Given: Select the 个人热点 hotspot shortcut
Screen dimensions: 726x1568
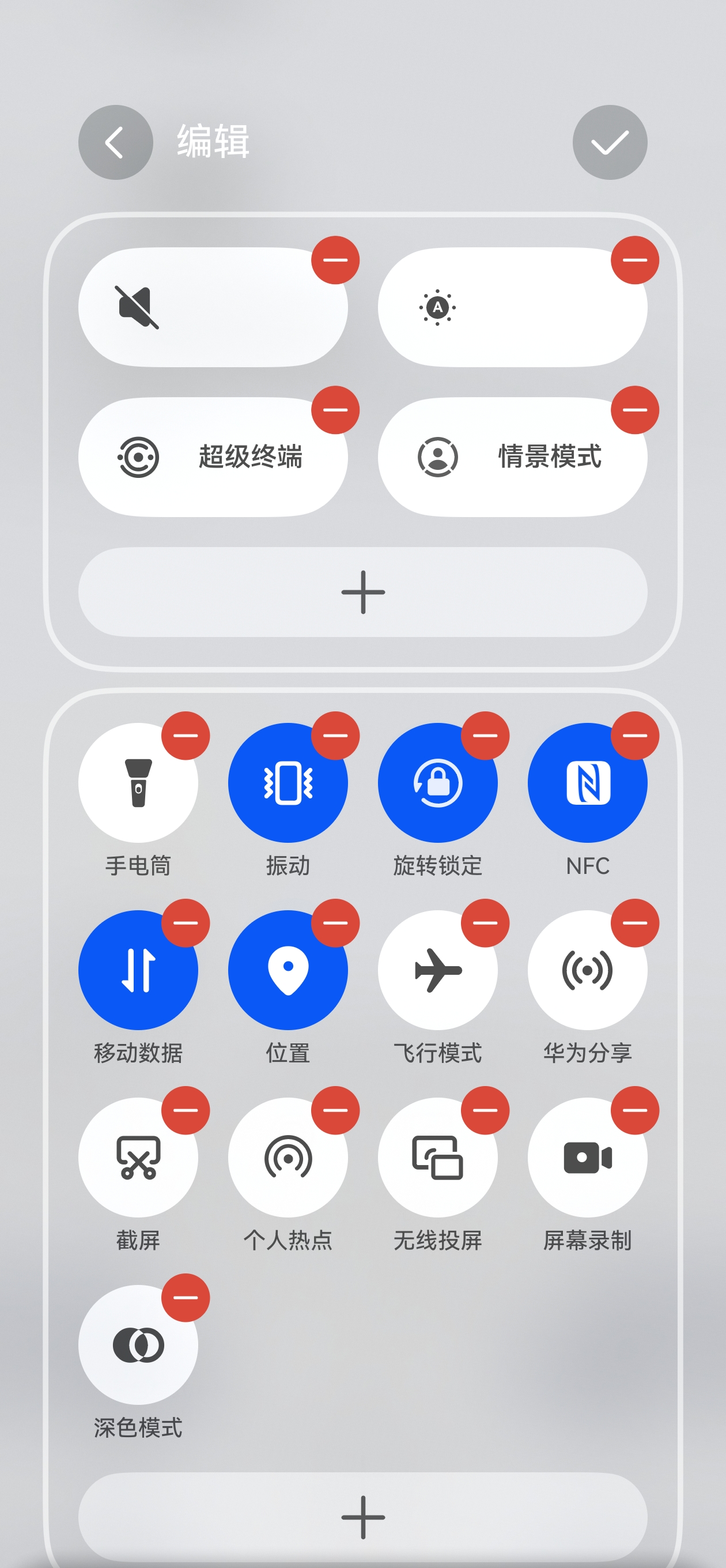Looking at the screenshot, I should [x=288, y=1157].
